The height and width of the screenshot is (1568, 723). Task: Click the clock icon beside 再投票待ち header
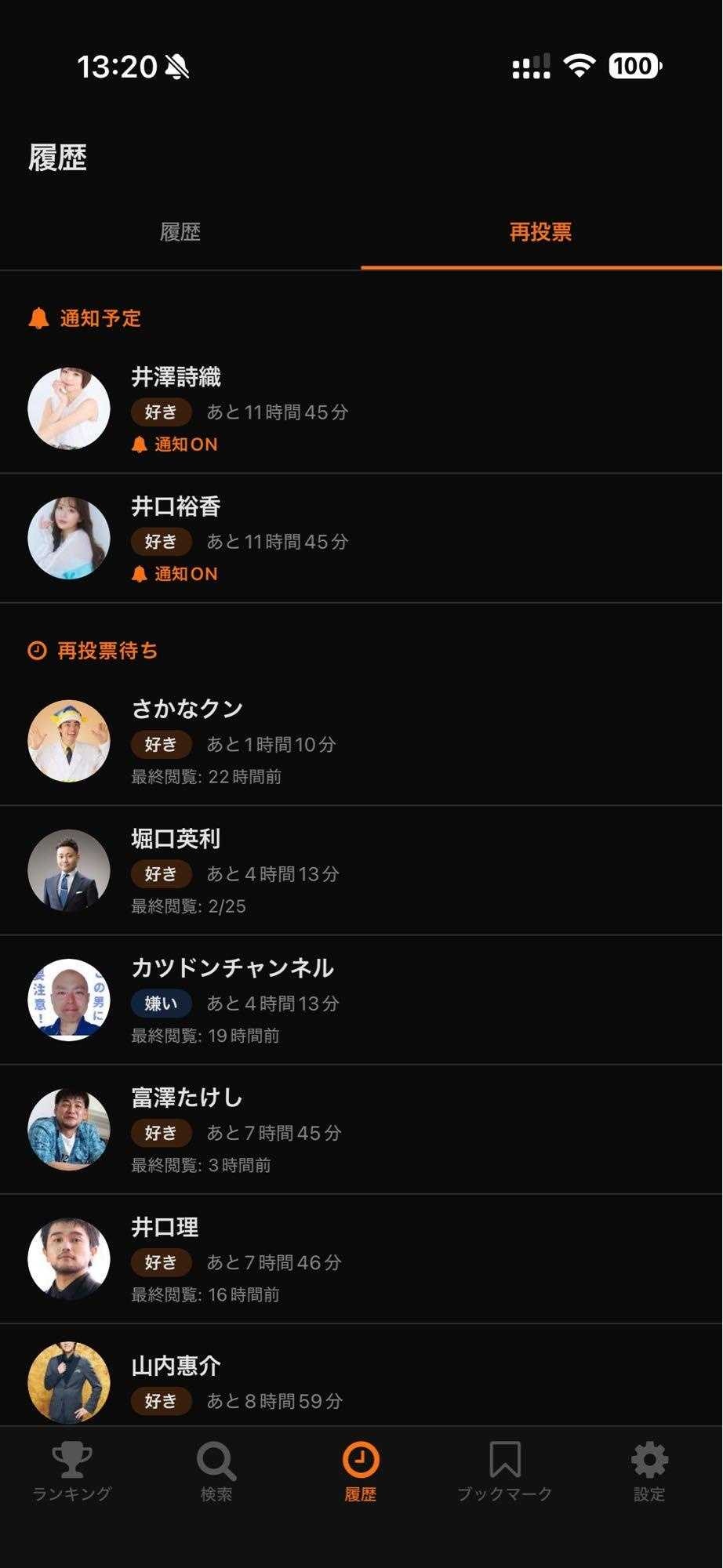tap(36, 651)
